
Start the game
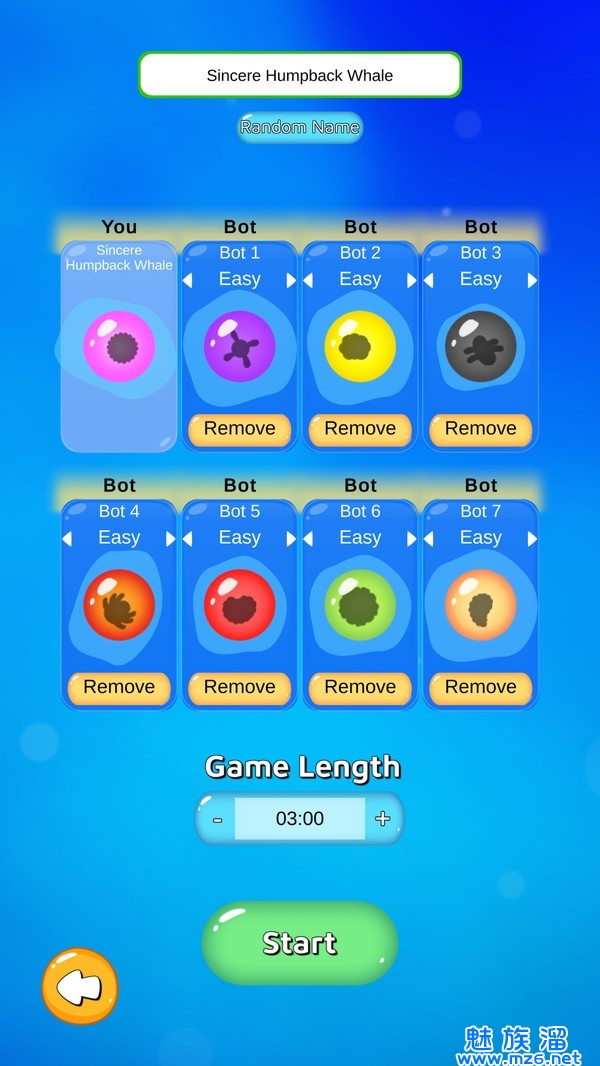300,943
